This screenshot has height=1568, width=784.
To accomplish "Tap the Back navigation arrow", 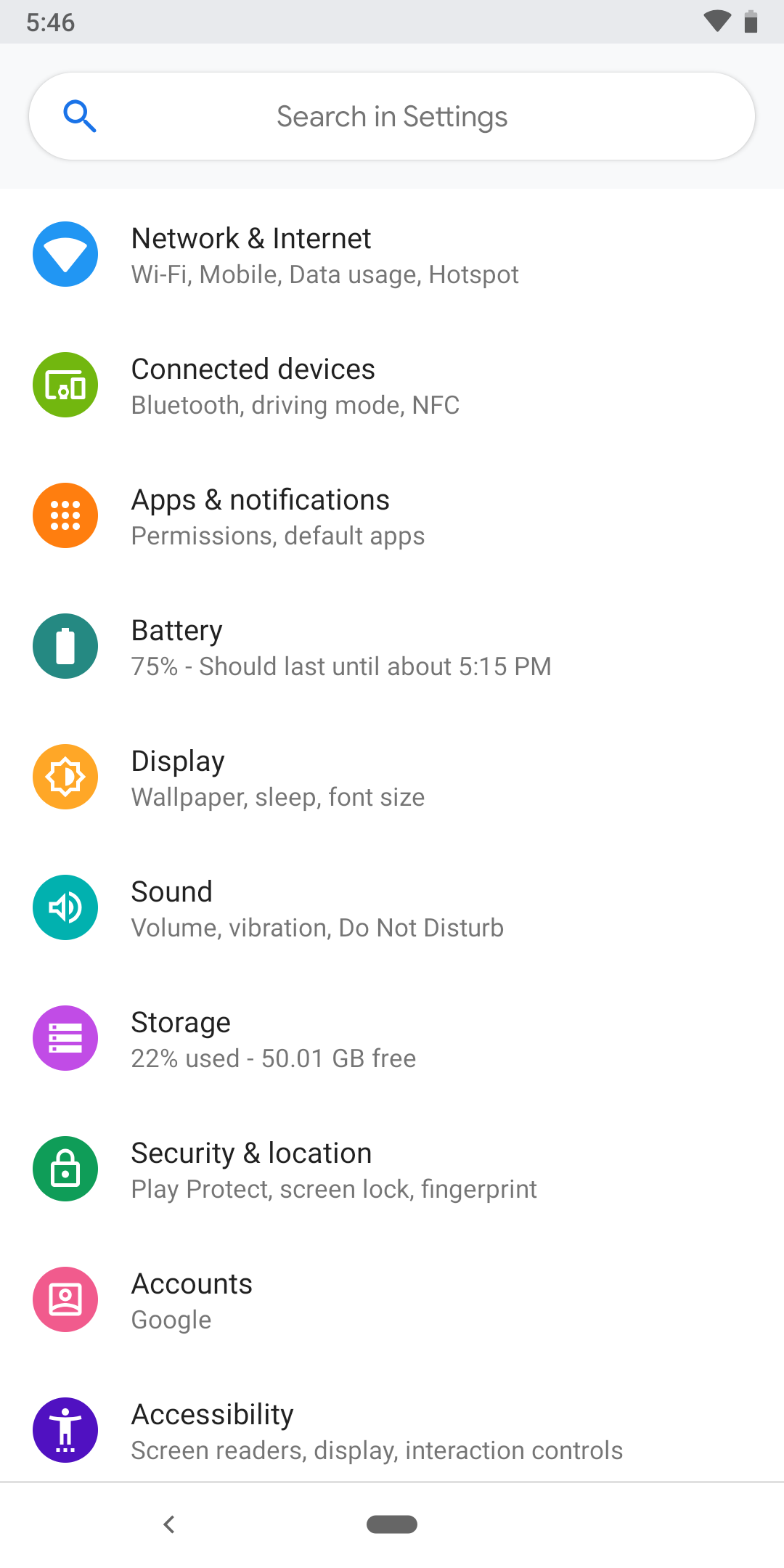I will pyautogui.click(x=169, y=1524).
